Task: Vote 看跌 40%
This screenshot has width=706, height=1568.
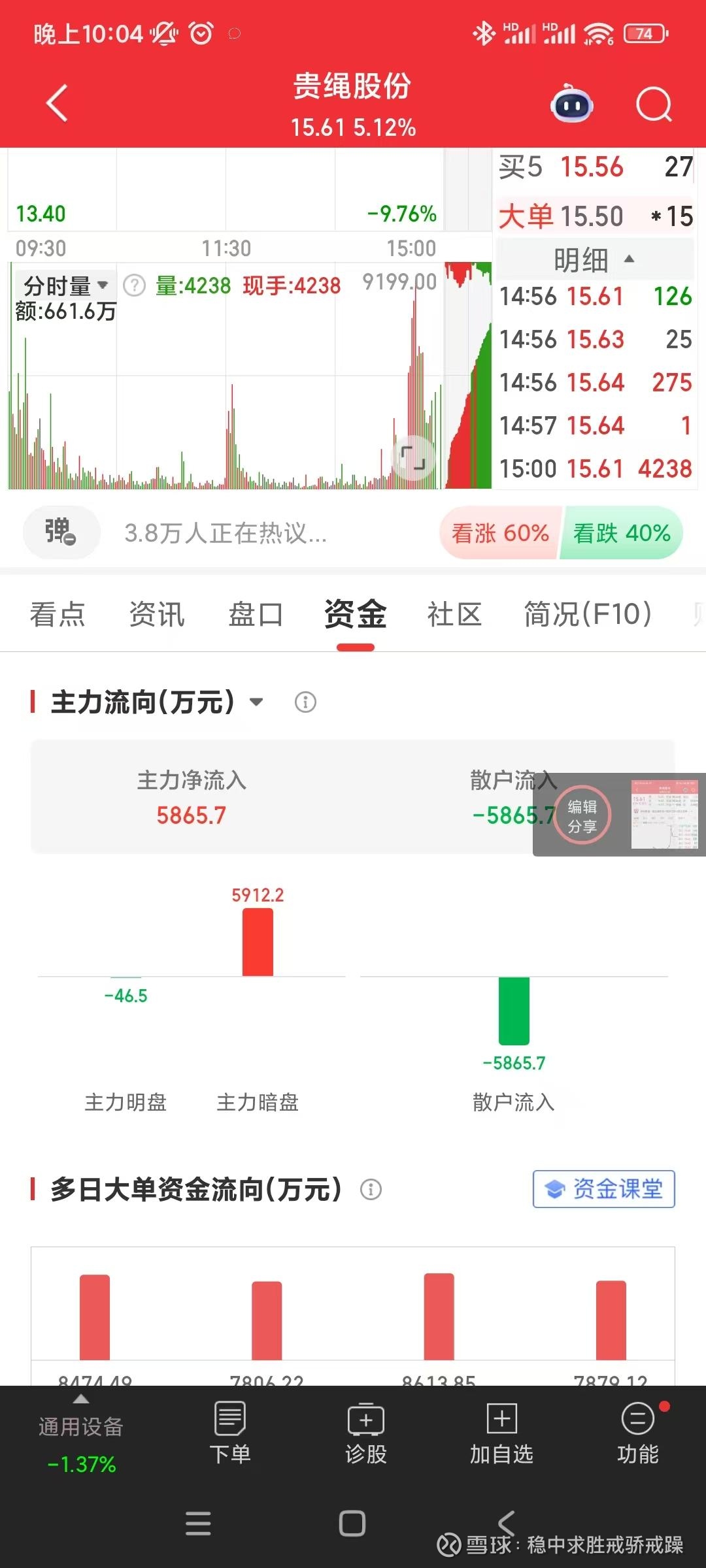Action: pyautogui.click(x=621, y=533)
